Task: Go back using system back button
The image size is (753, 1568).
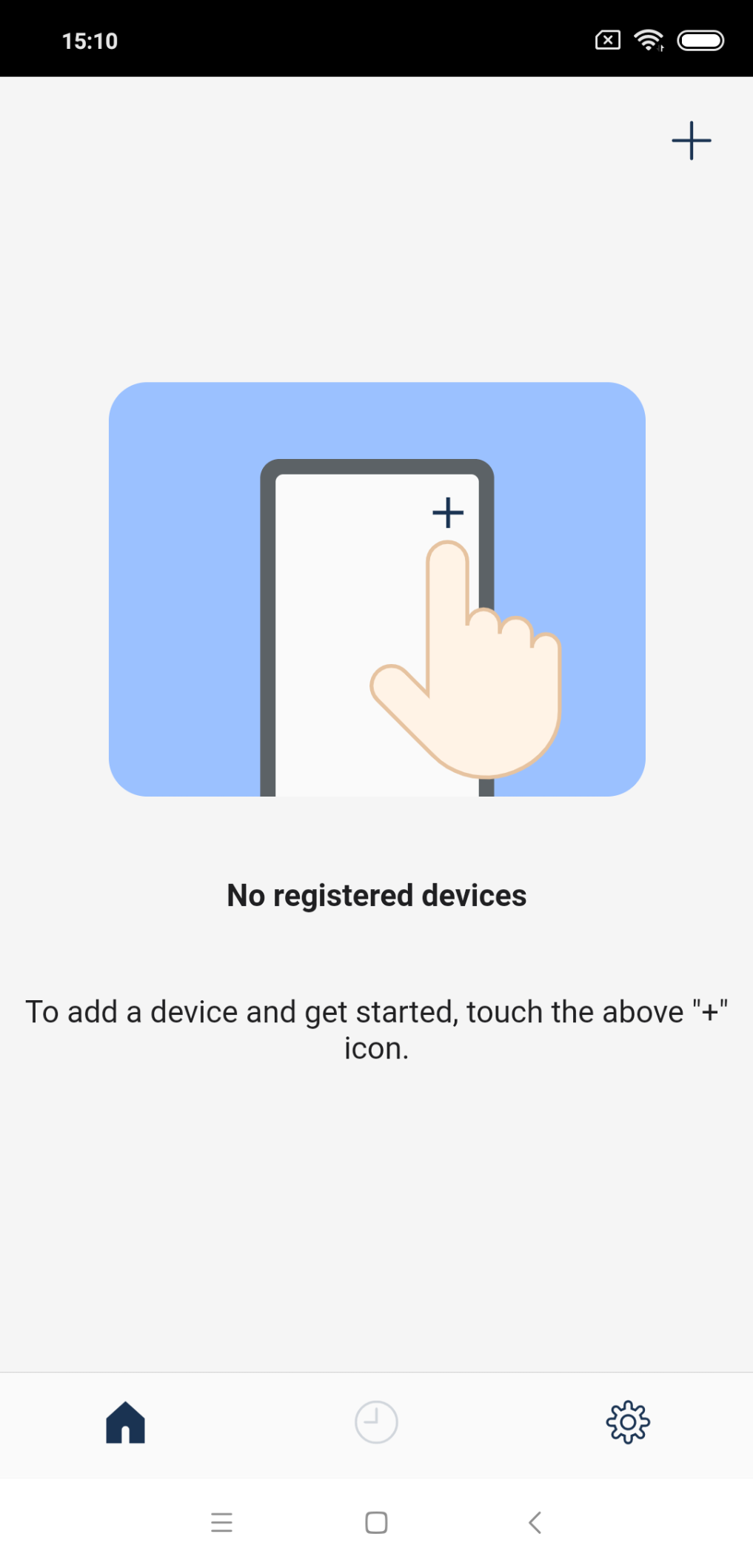Action: pos(535,1523)
